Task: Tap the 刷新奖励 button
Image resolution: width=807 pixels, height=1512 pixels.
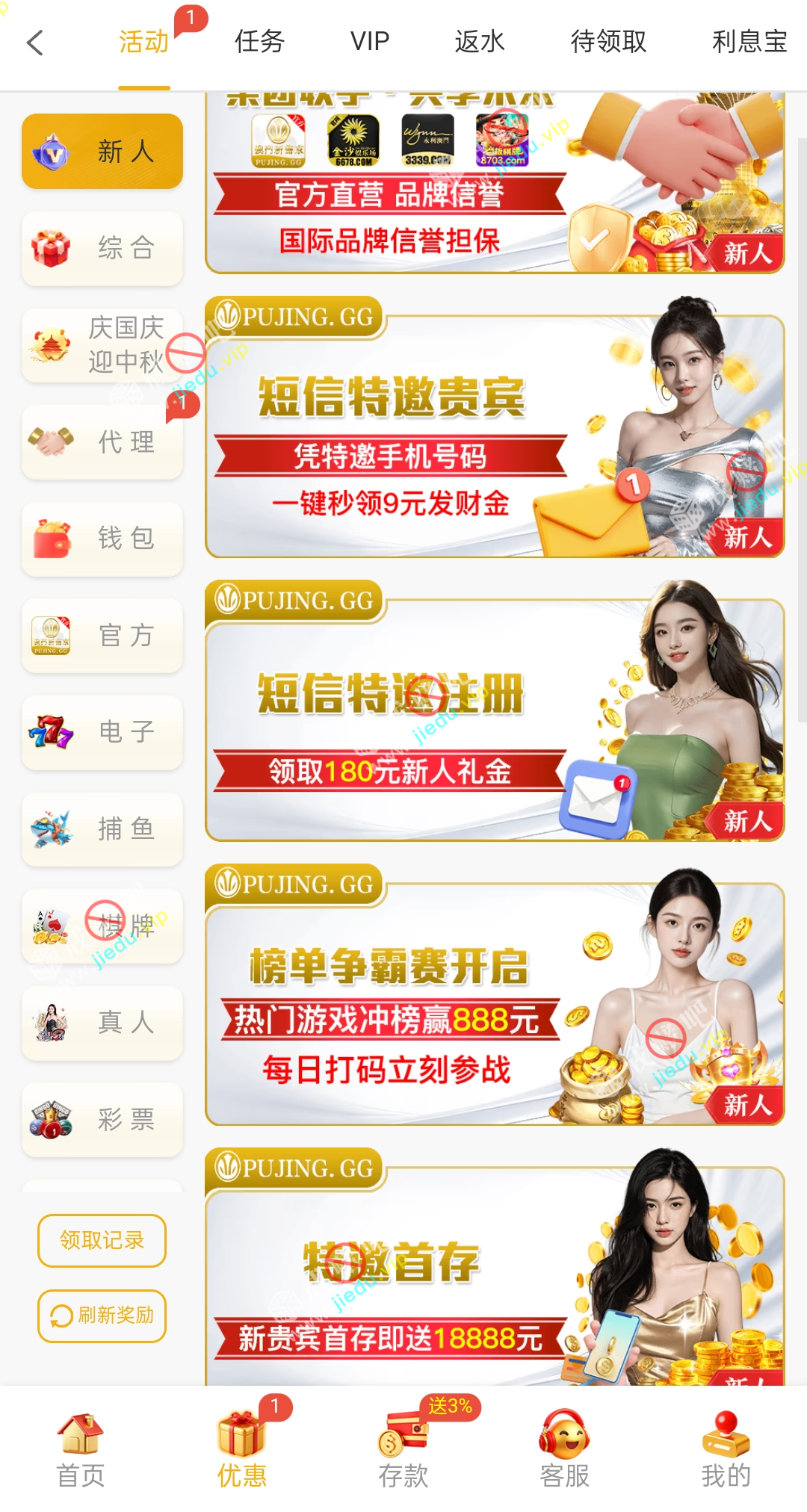Action: coord(102,1316)
